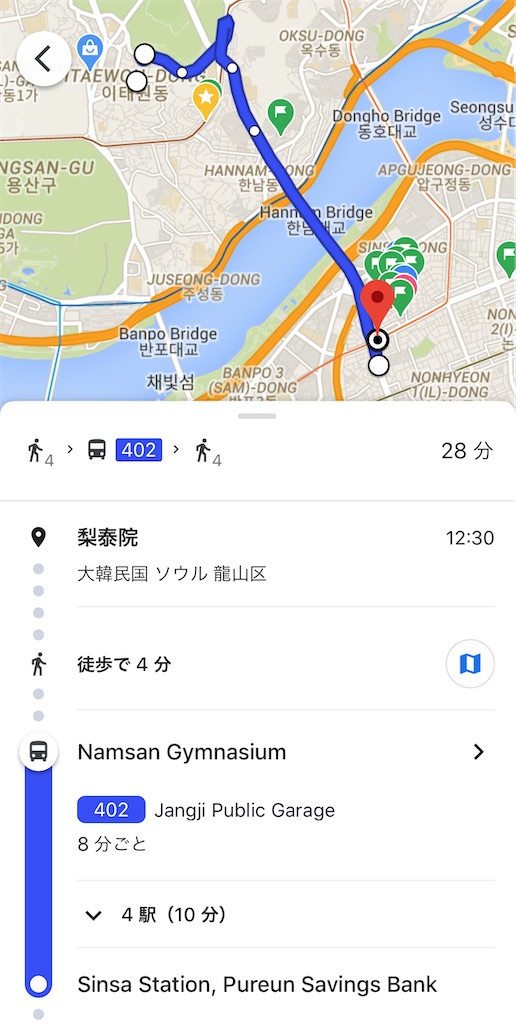
Task: Open the Sinsa Station, Pureun Savings Bank stop
Action: [257, 984]
